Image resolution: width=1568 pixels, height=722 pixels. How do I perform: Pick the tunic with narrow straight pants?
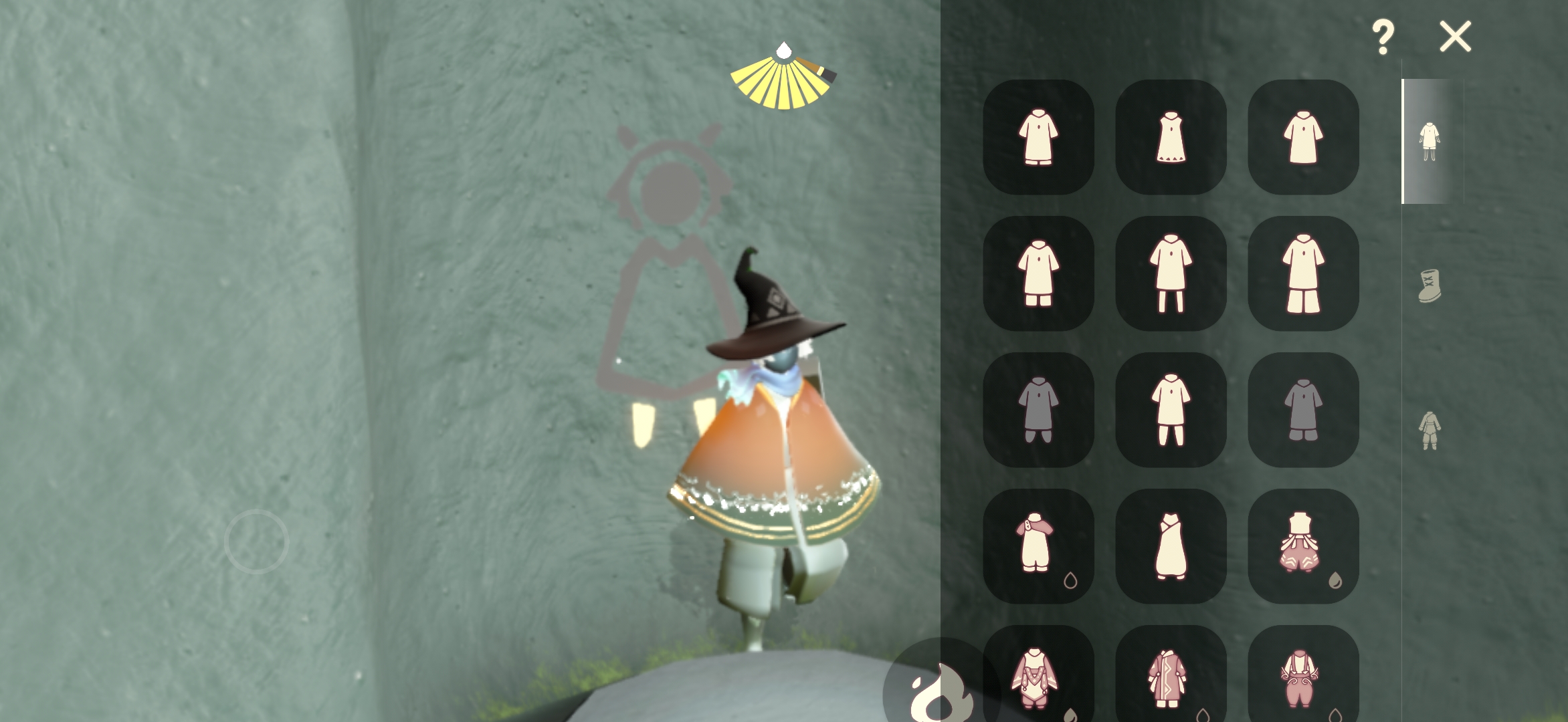(1171, 273)
